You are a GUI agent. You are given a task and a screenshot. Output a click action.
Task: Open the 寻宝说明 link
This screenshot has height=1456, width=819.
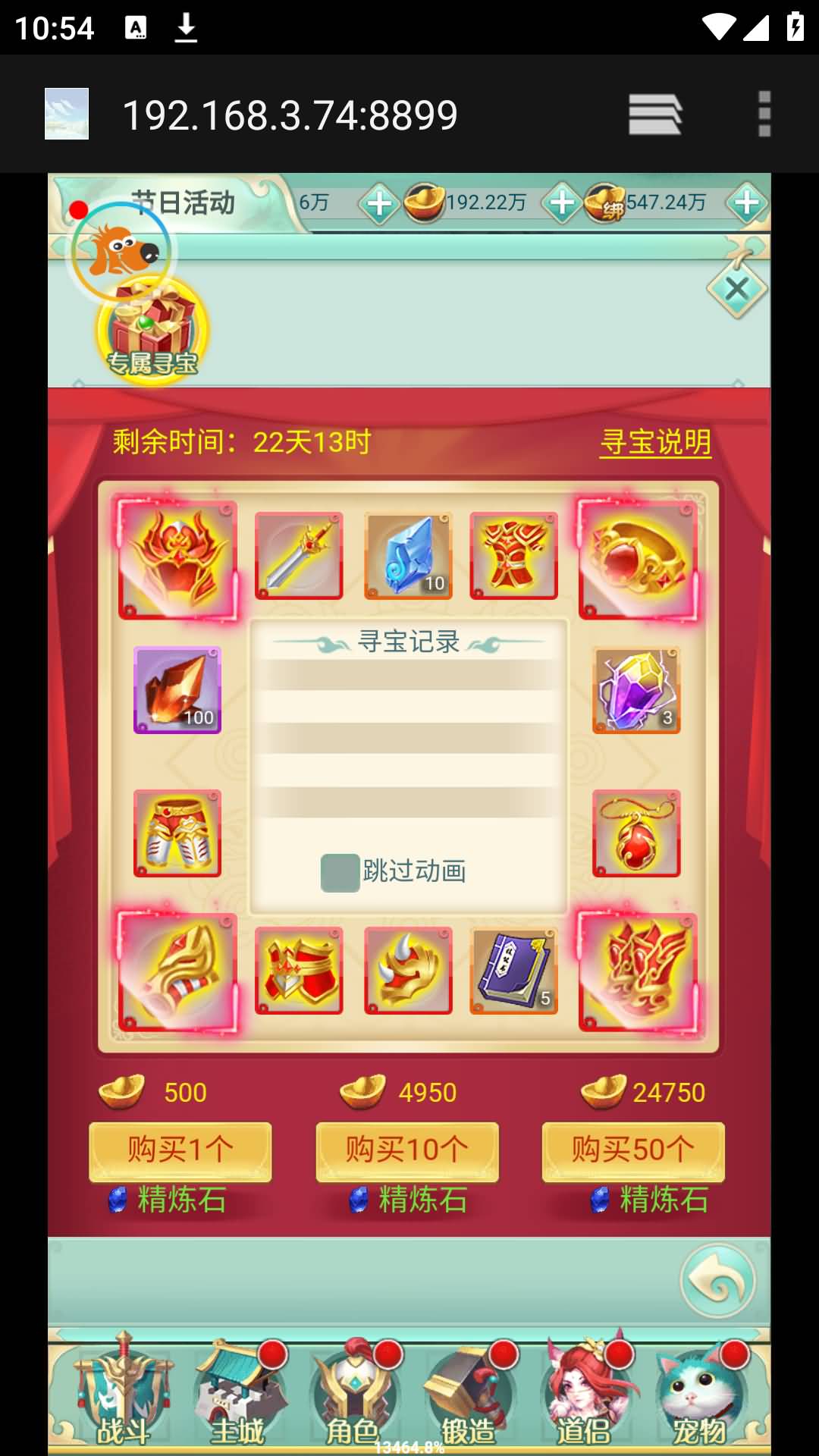pyautogui.click(x=655, y=442)
